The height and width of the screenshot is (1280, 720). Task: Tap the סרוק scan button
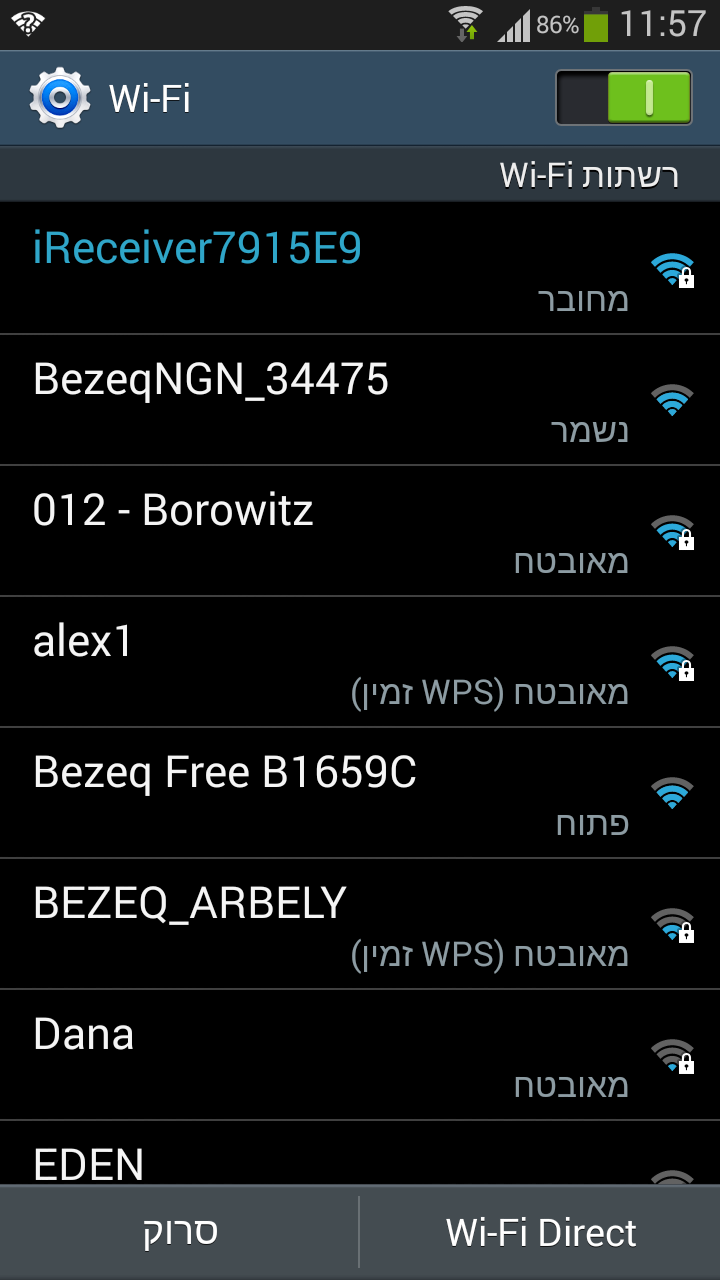click(x=179, y=1233)
